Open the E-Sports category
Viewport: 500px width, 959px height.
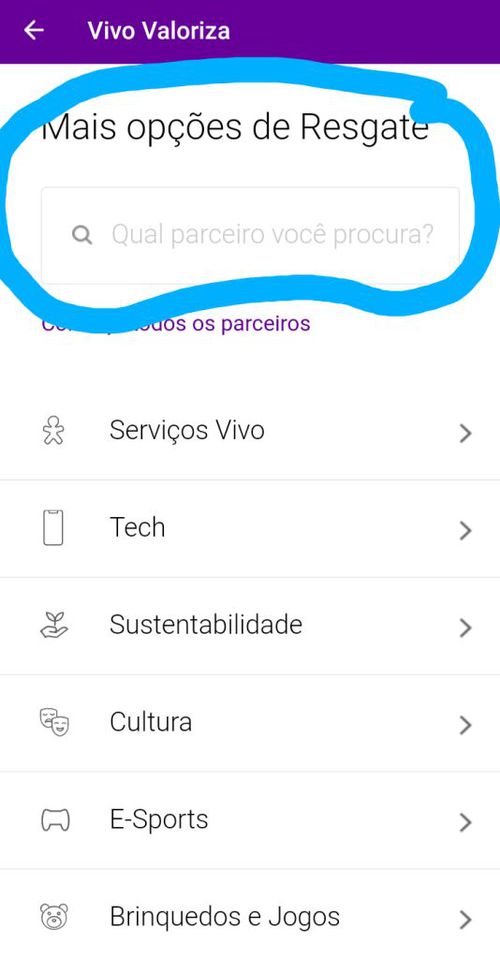[250, 820]
